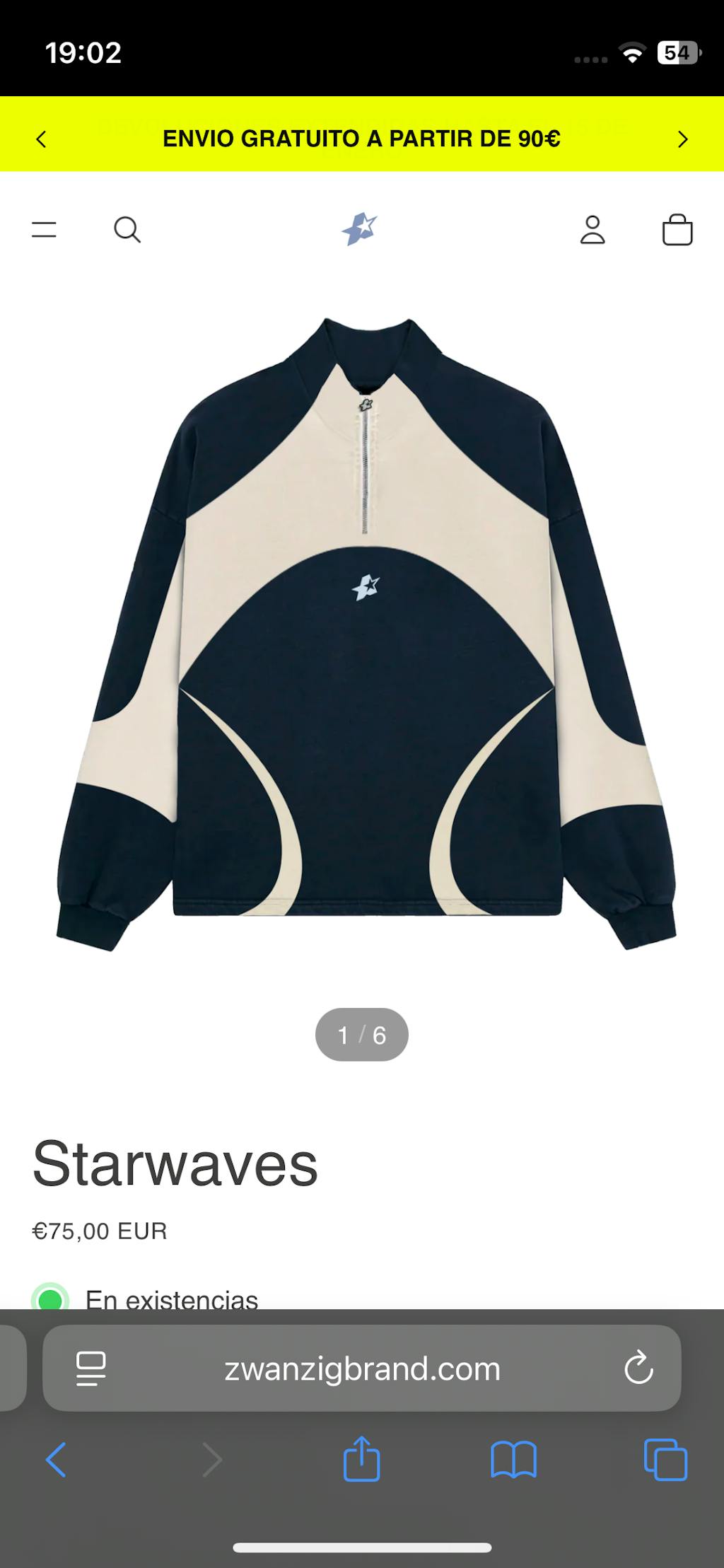Share this product page
The height and width of the screenshot is (1568, 724).
362,1459
